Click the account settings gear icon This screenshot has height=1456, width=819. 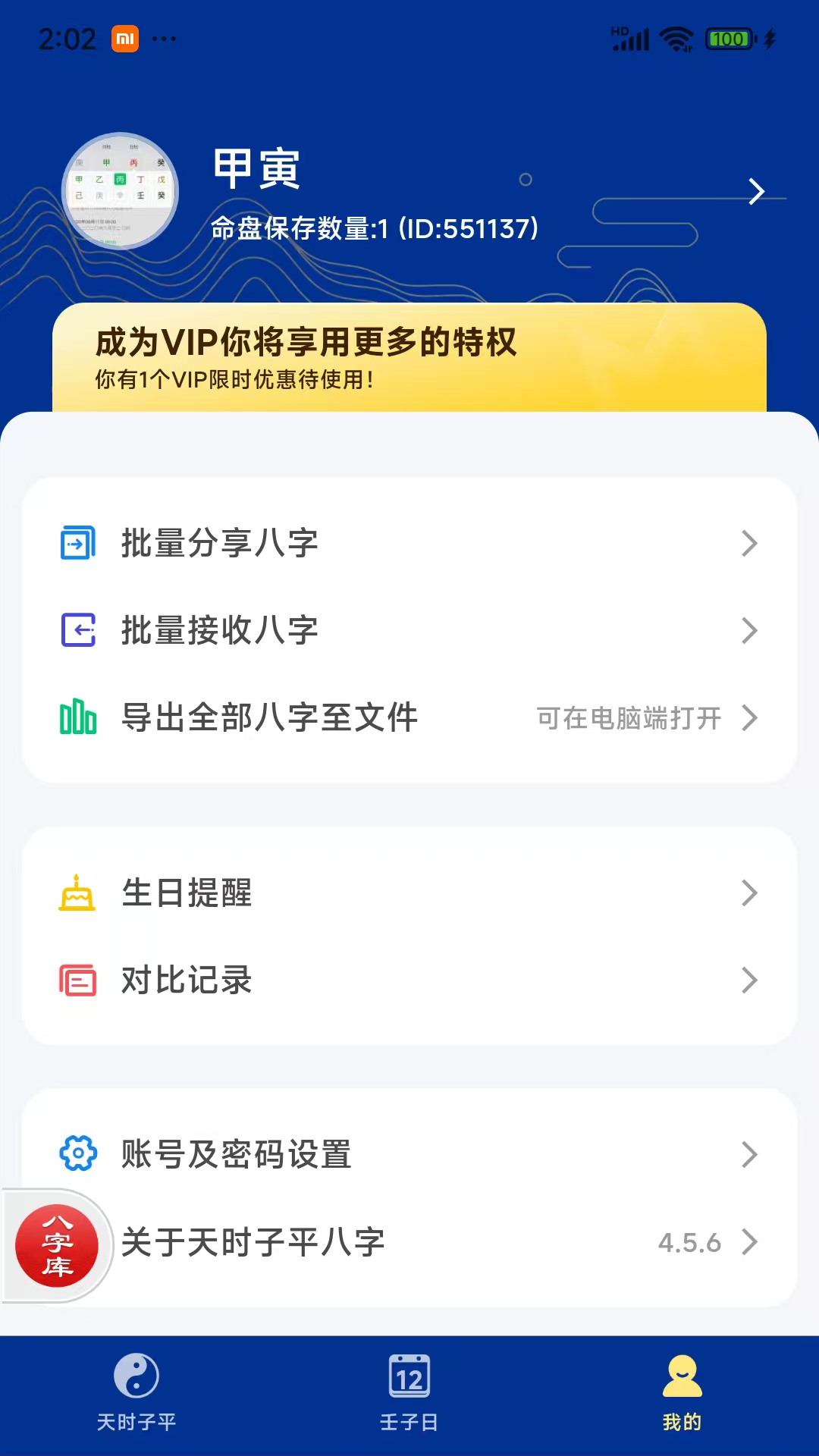click(76, 1155)
